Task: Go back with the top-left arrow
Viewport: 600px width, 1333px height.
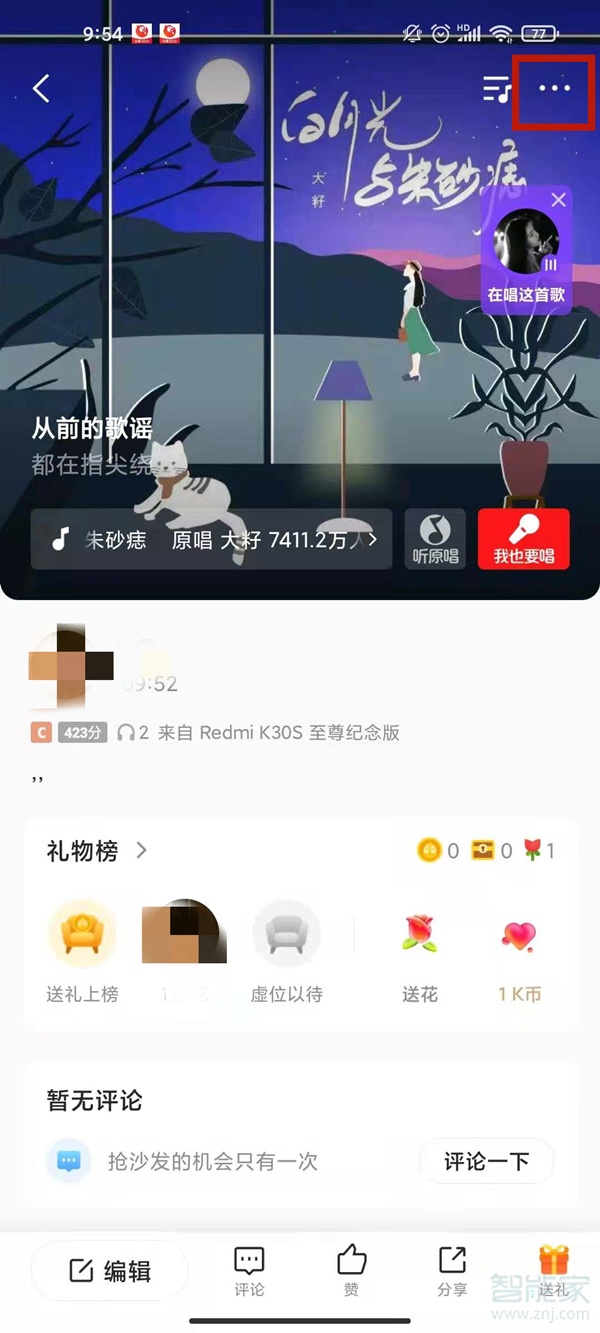Action: pyautogui.click(x=41, y=89)
